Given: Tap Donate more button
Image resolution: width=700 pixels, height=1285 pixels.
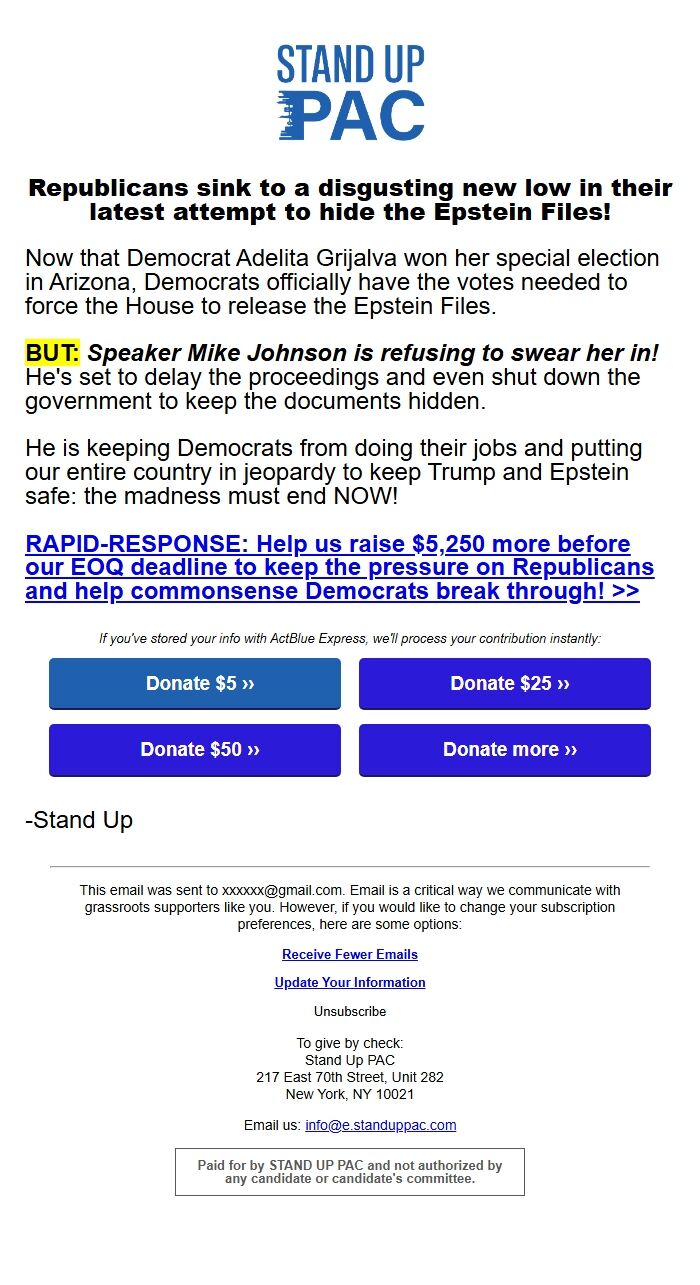Looking at the screenshot, I should (x=504, y=750).
